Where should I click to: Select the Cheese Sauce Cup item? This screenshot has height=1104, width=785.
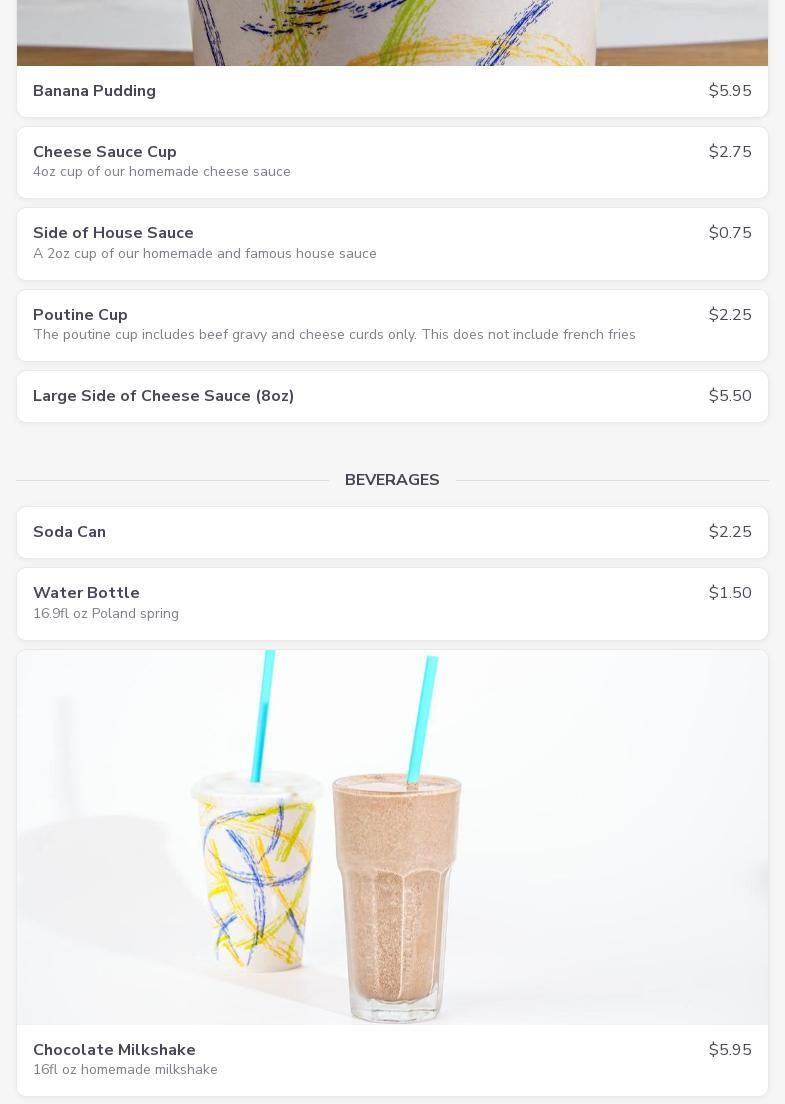392,162
